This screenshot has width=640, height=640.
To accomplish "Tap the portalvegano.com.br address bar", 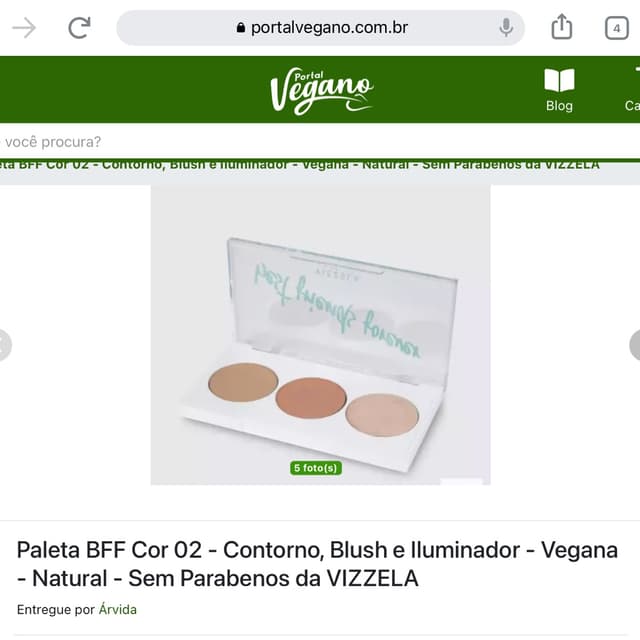I will coord(320,28).
